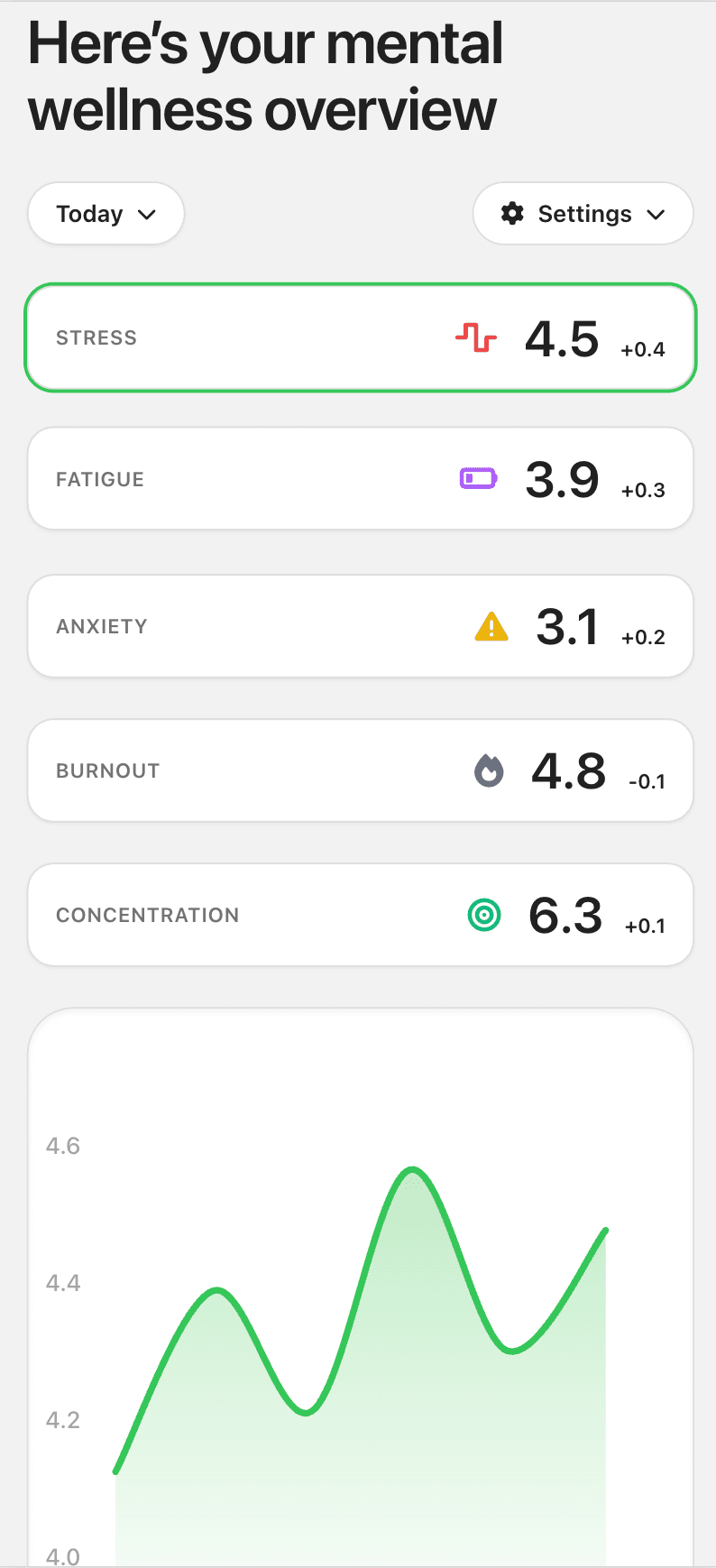Switch the chart to the Burnout metric

point(271,770)
